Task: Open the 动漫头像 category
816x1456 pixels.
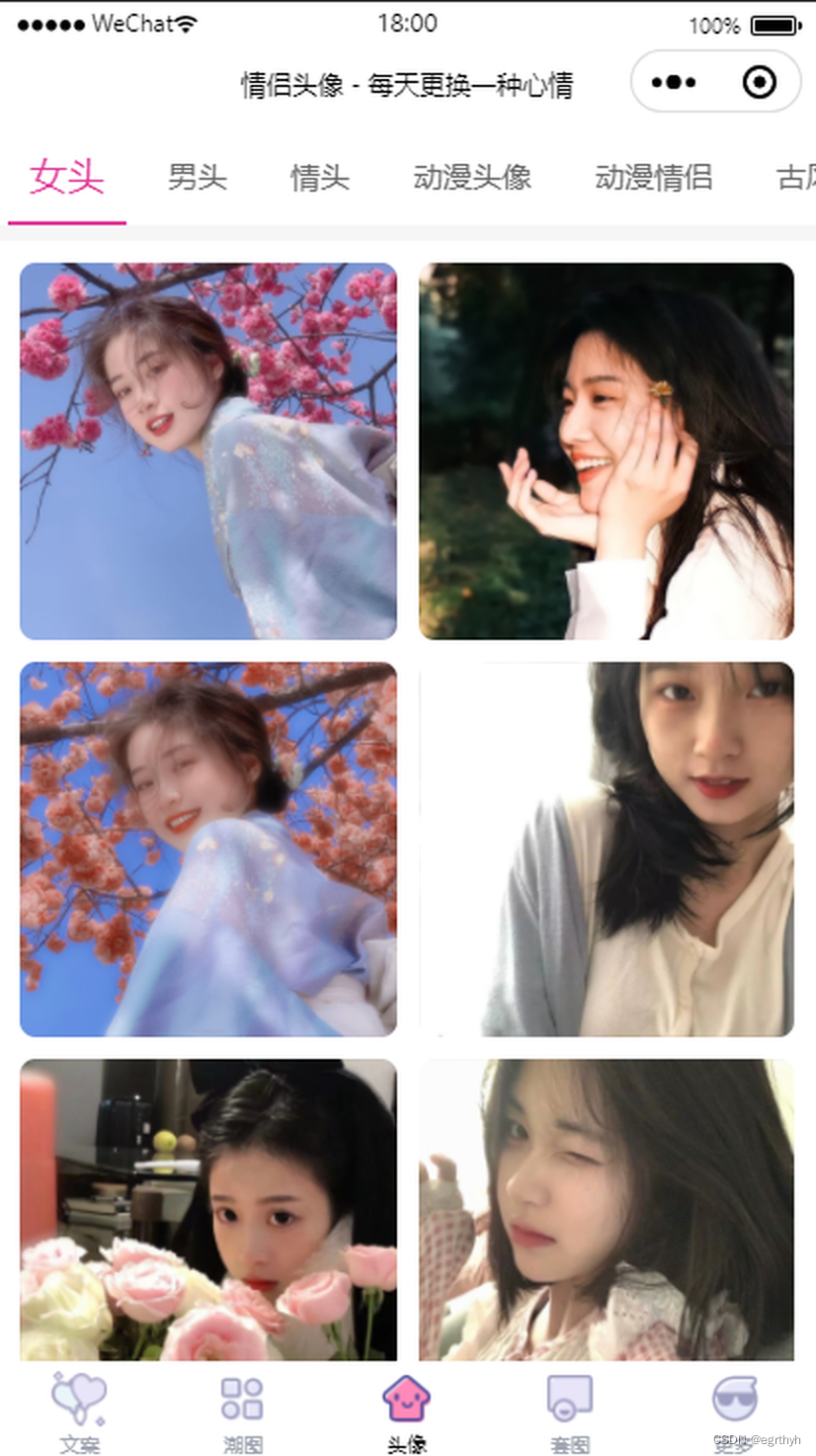Action: coord(472,178)
